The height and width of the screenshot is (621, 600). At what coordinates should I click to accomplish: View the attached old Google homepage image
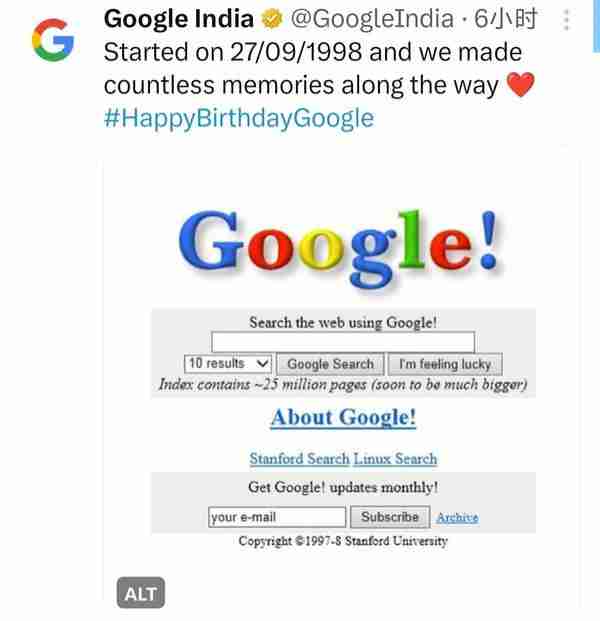pyautogui.click(x=343, y=380)
